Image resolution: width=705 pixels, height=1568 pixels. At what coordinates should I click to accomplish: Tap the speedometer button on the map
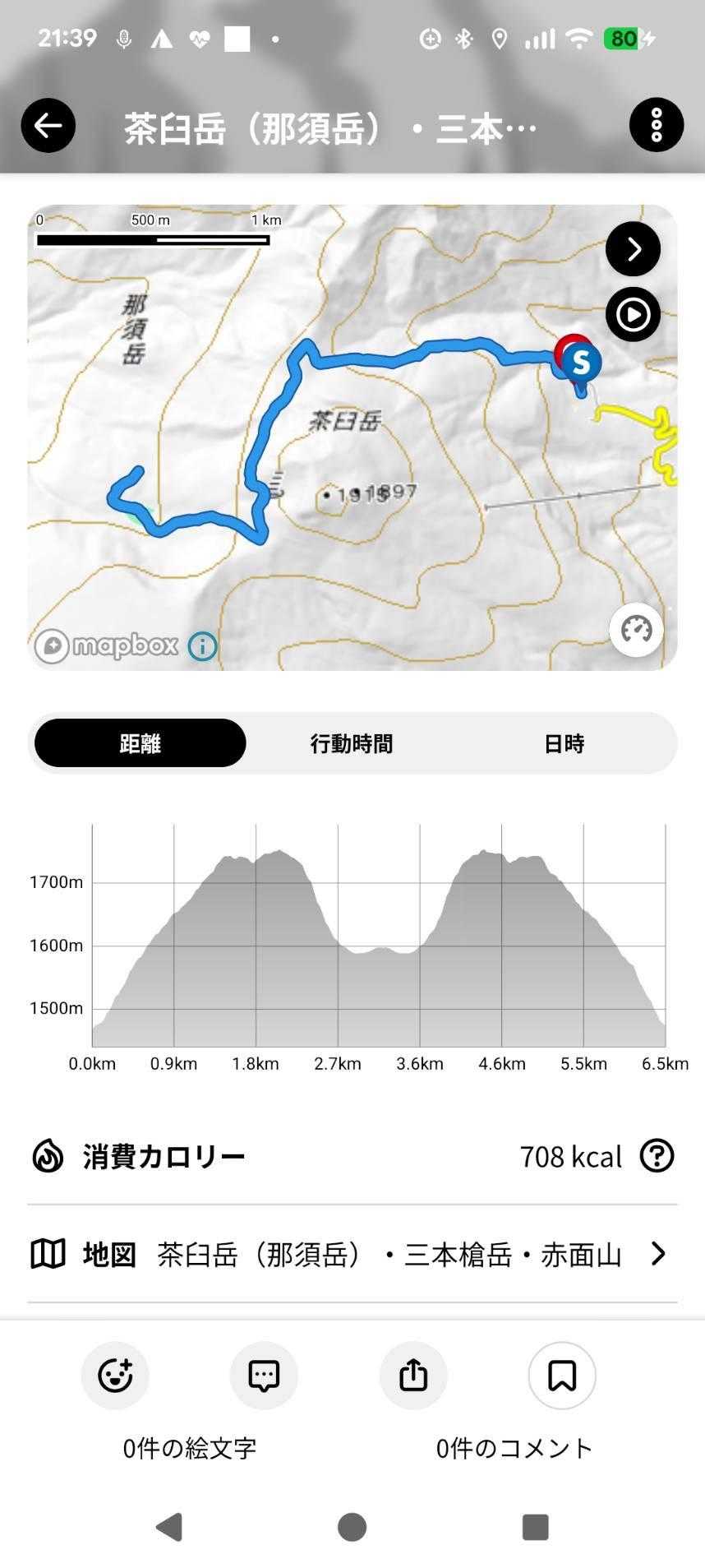tap(636, 630)
